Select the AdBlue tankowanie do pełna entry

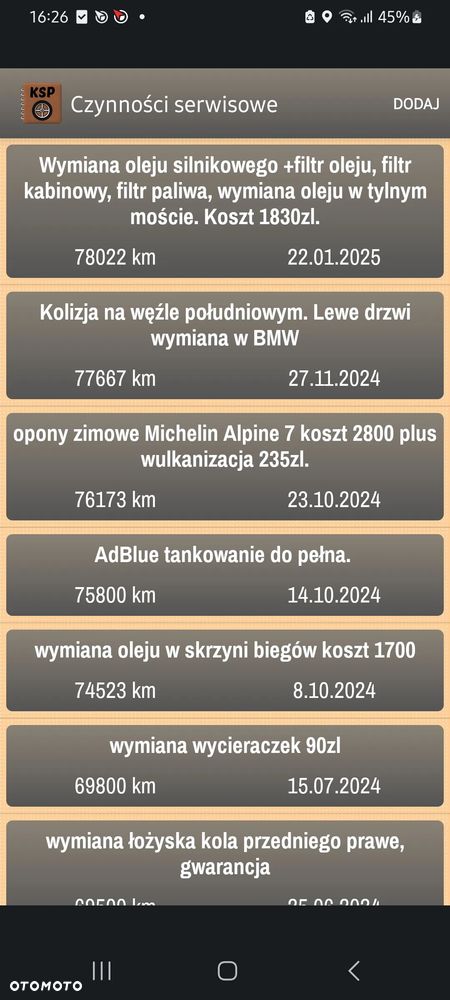pyautogui.click(x=225, y=575)
